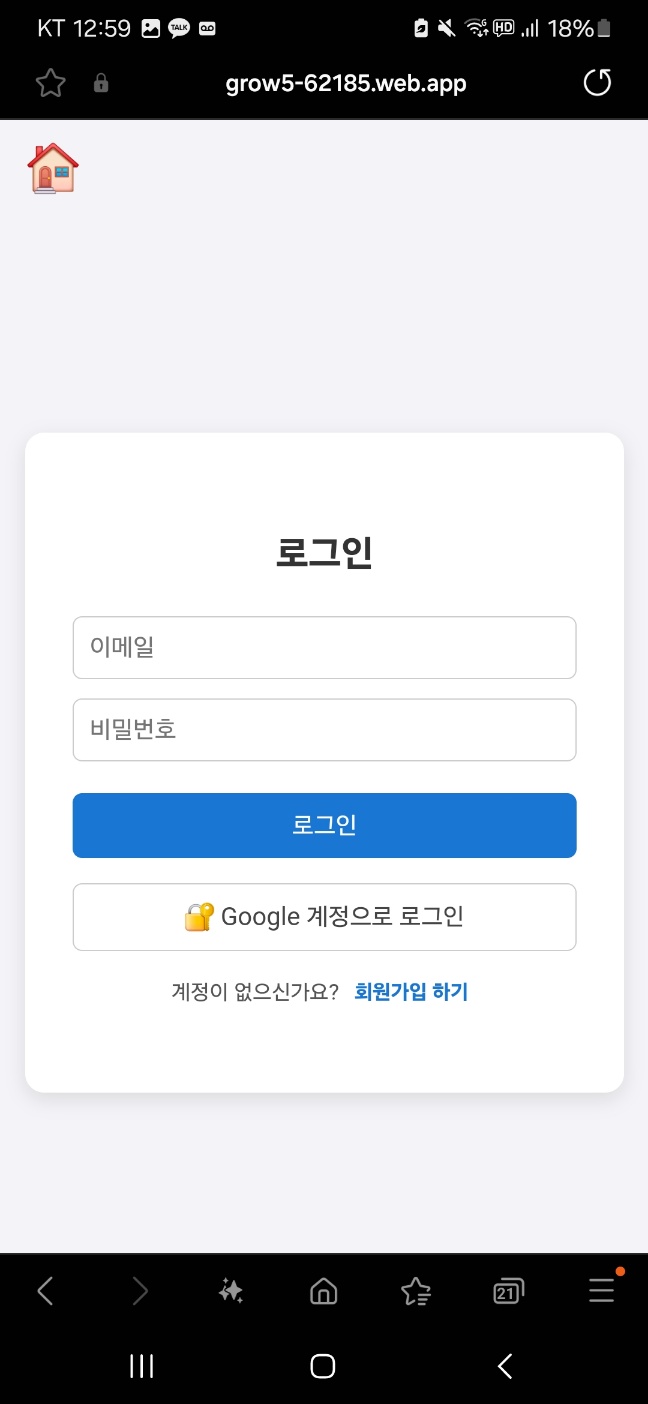Screen dimensions: 648x1404
Task: Open the 회원가입 하기 sign-up link
Action: click(x=411, y=992)
